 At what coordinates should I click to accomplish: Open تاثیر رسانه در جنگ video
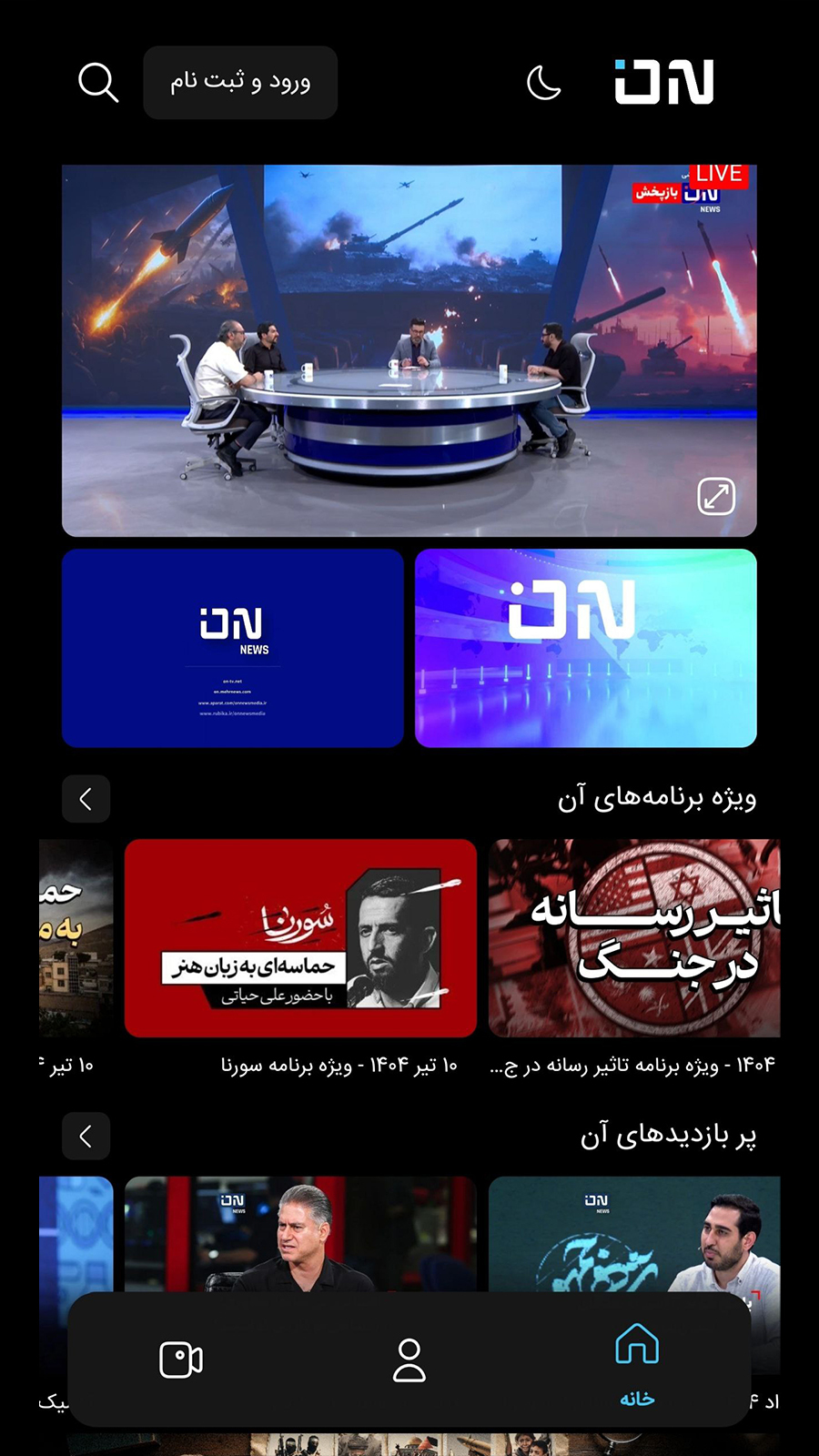(x=634, y=938)
